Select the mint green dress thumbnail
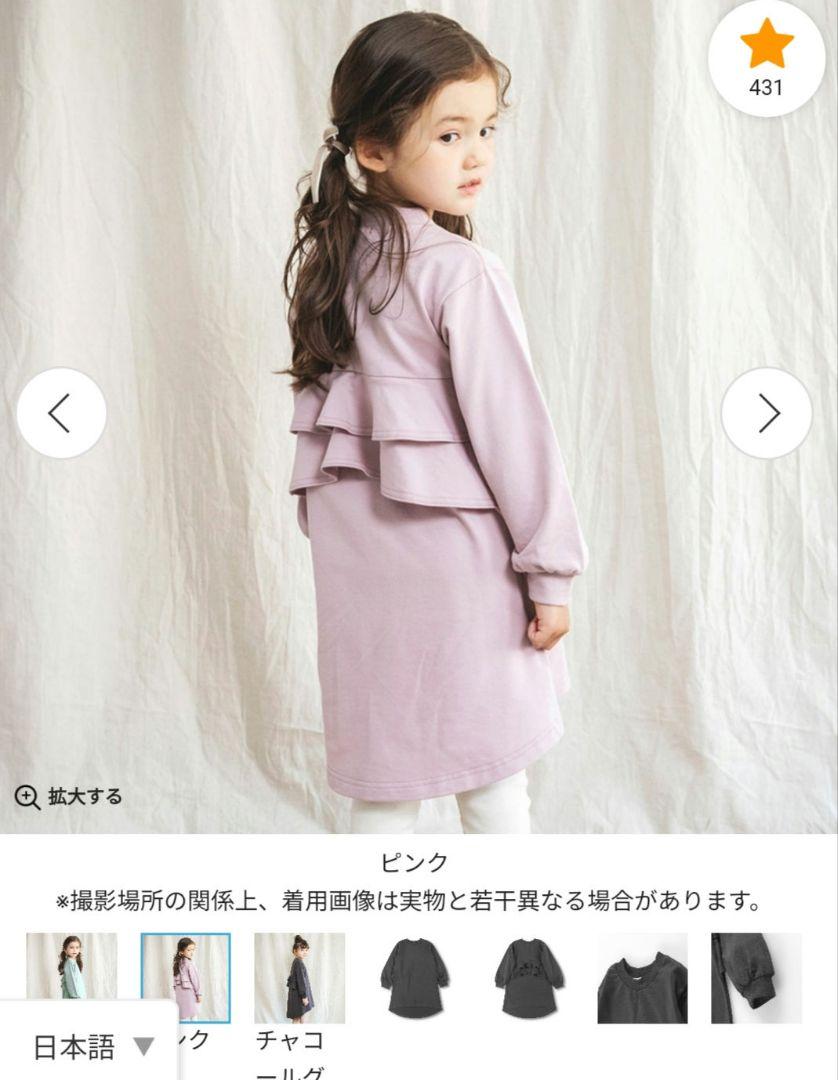The height and width of the screenshot is (1080, 838). point(71,965)
